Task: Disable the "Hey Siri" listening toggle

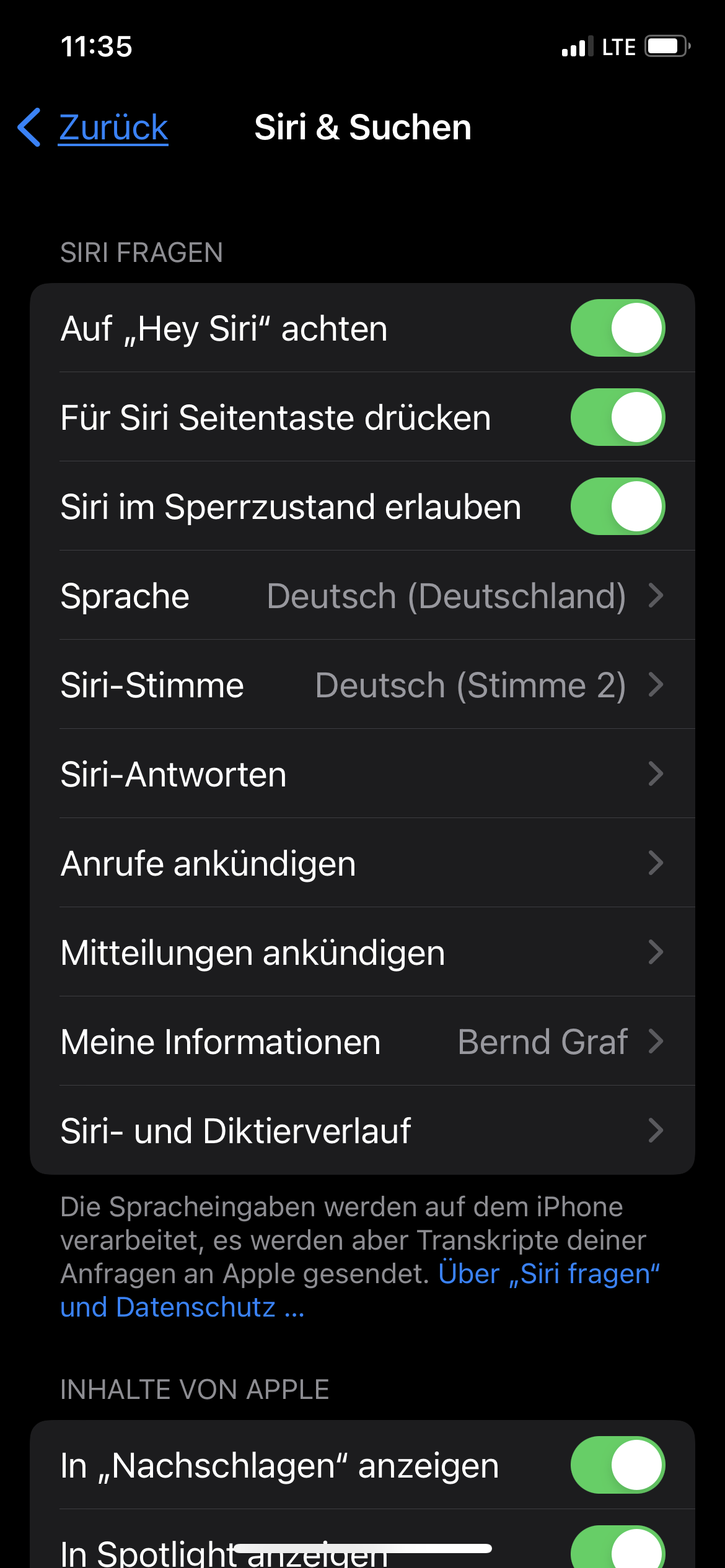Action: 618,328
